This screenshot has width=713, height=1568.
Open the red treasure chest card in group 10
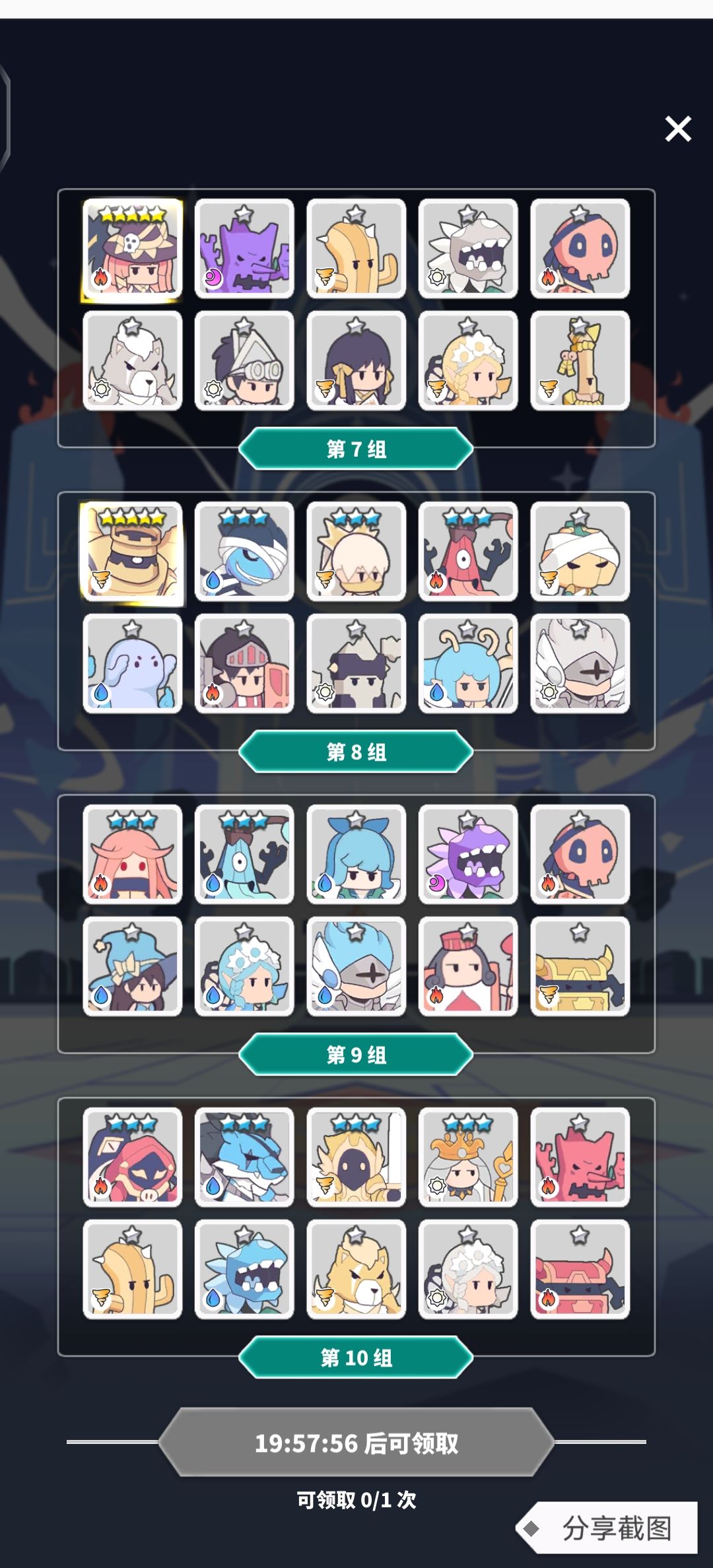pos(580,1269)
